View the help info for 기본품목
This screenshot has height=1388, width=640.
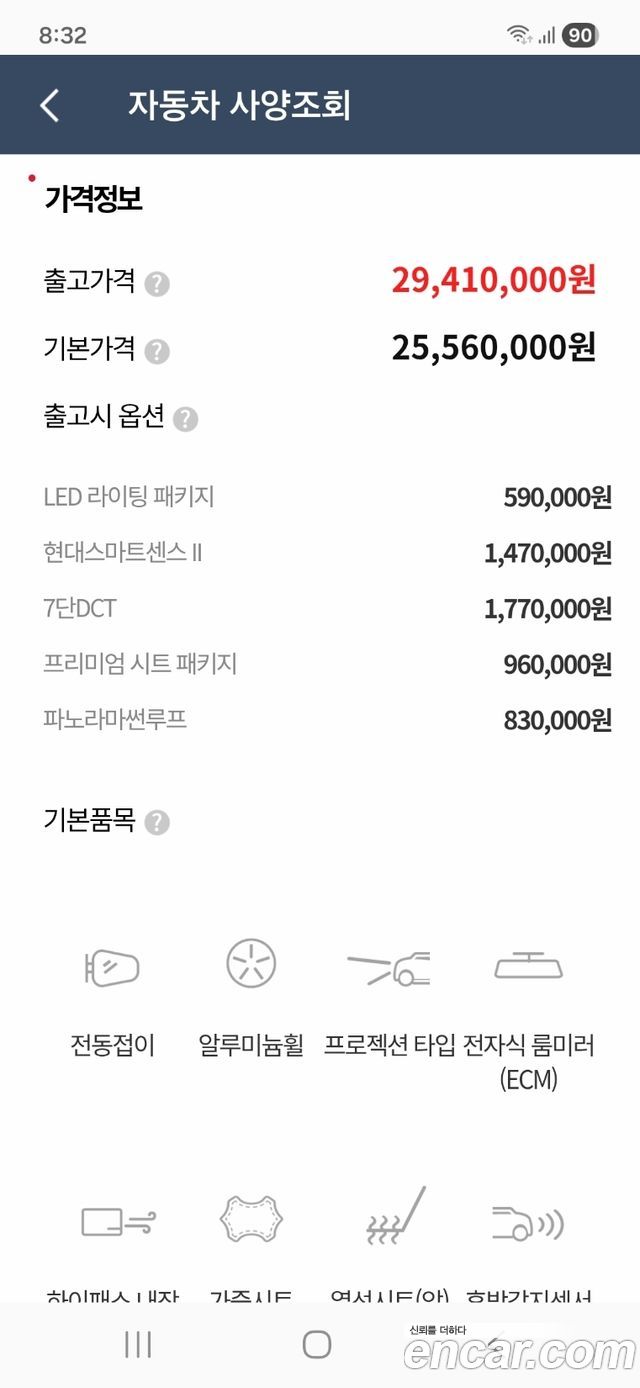pos(157,823)
